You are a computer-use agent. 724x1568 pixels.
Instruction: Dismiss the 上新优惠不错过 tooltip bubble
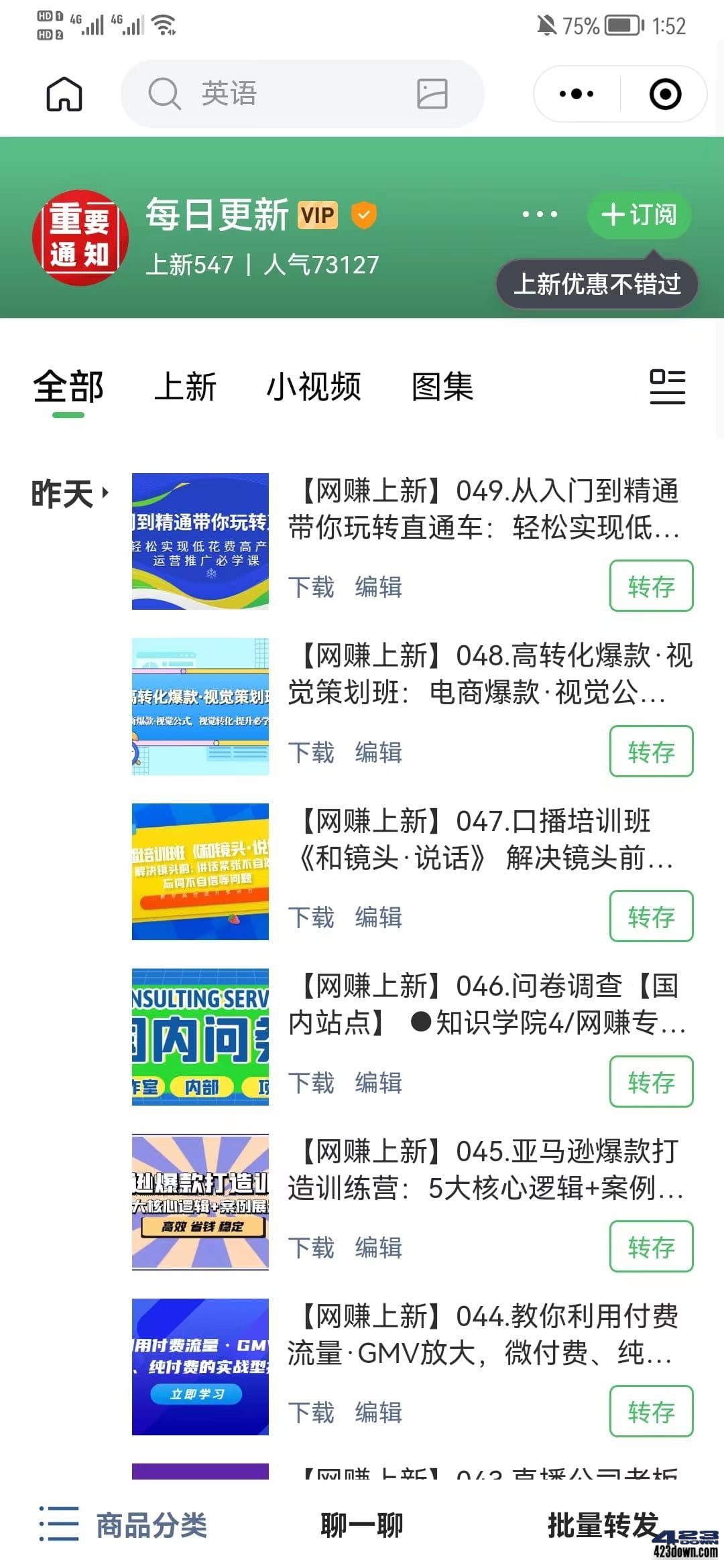click(597, 284)
